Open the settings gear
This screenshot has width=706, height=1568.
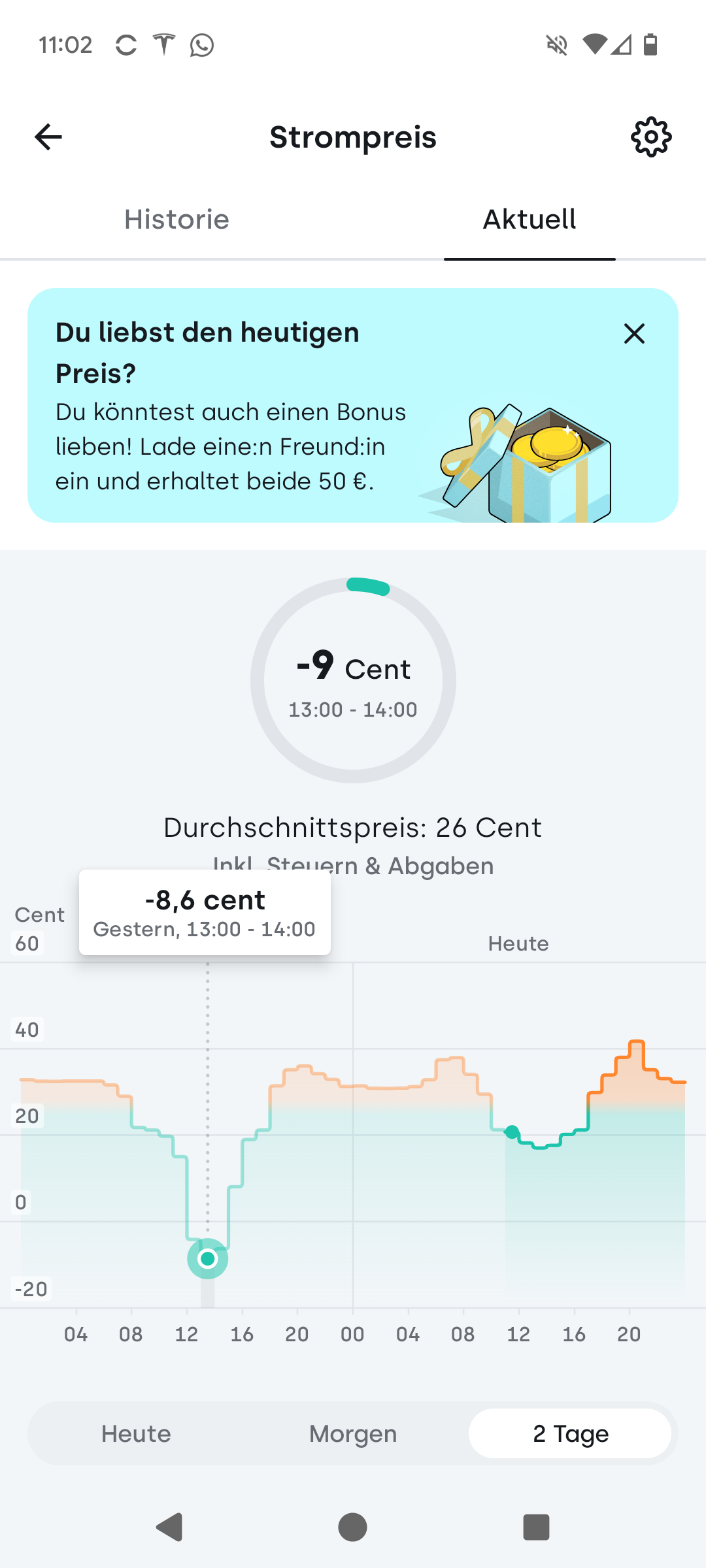[651, 137]
